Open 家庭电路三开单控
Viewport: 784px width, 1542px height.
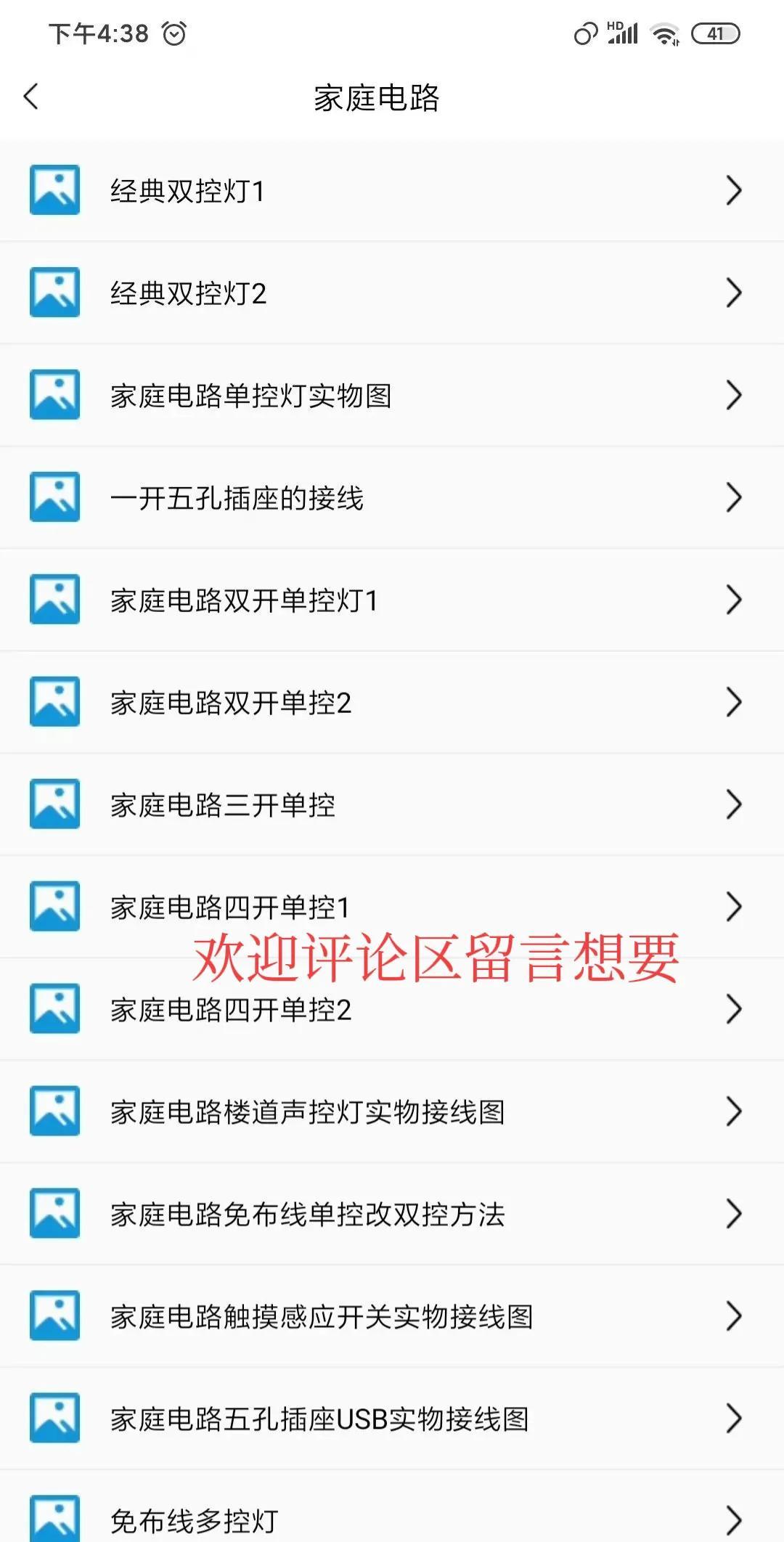click(x=392, y=804)
